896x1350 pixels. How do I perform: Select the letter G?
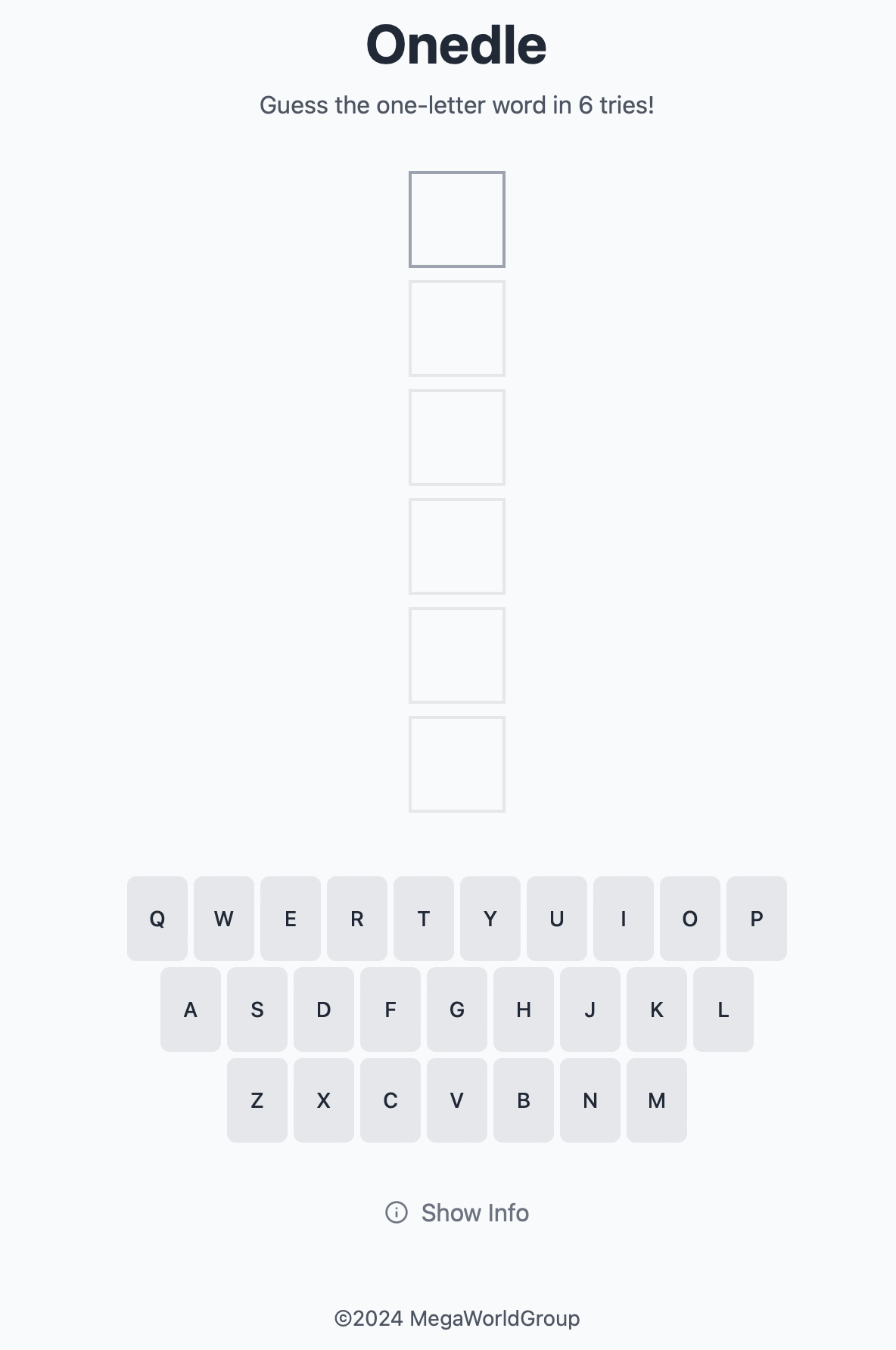[x=457, y=1009]
